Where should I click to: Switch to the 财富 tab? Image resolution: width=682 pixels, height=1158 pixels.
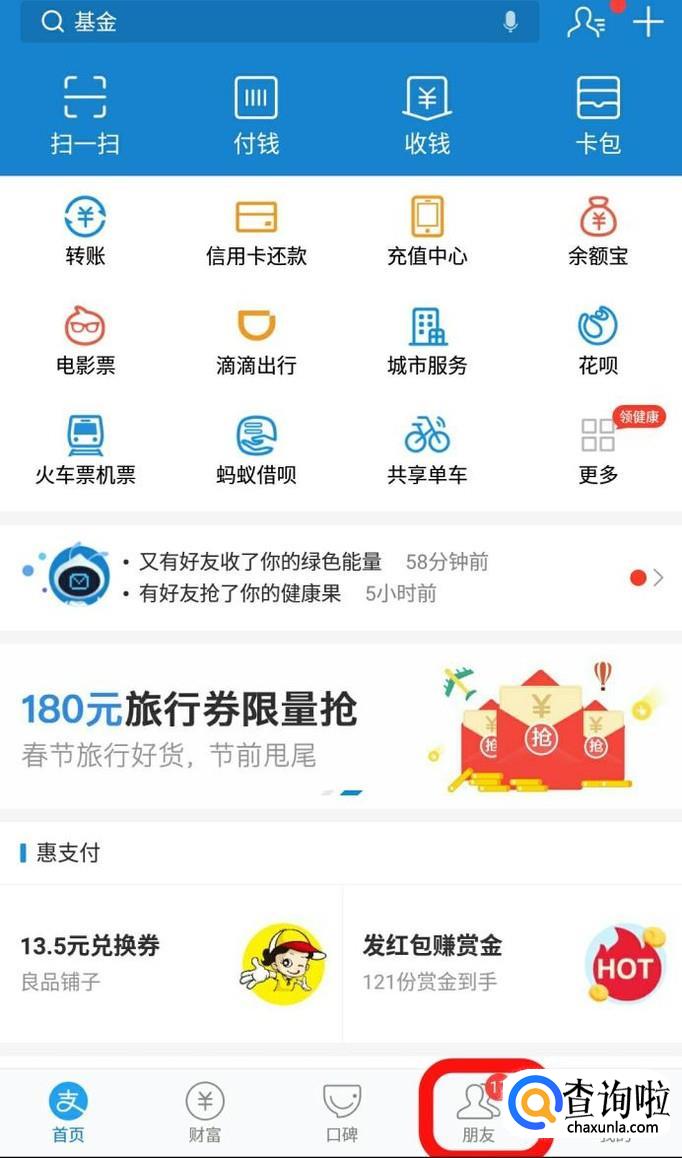[205, 1112]
